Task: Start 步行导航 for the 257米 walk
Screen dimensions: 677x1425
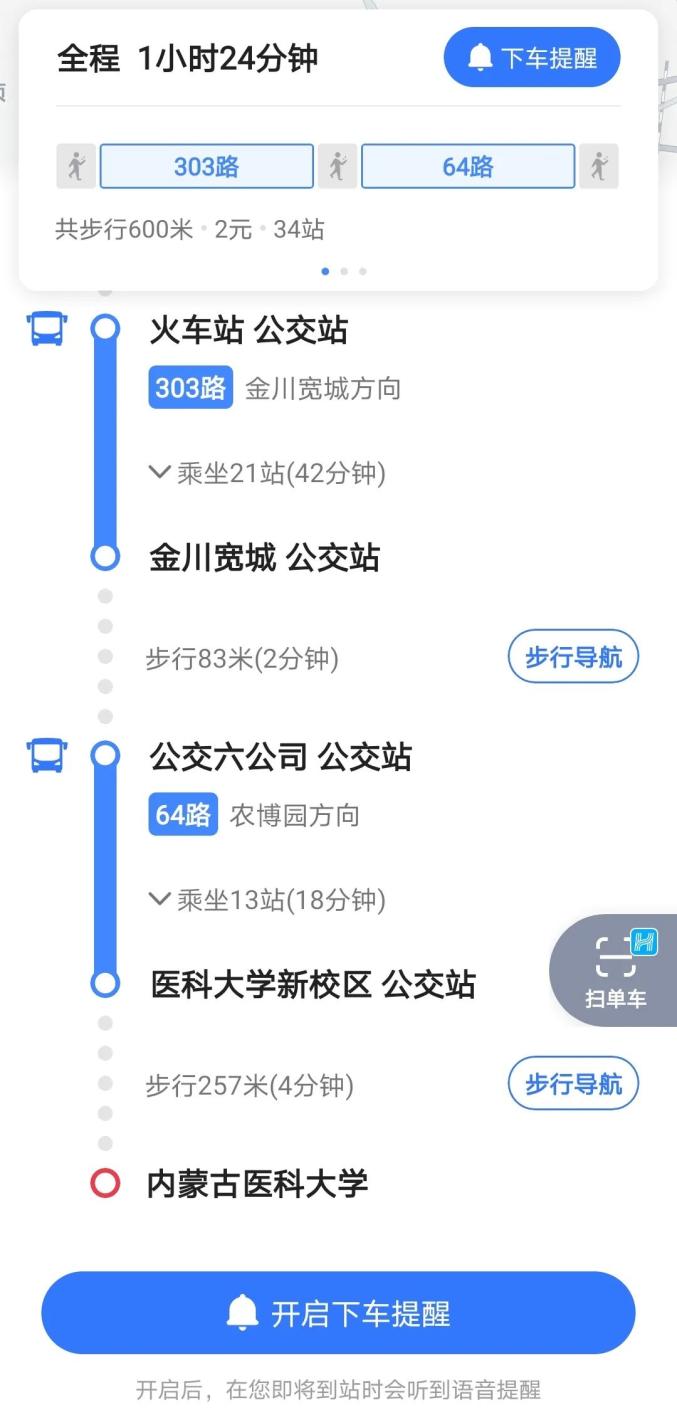Action: coord(573,1084)
